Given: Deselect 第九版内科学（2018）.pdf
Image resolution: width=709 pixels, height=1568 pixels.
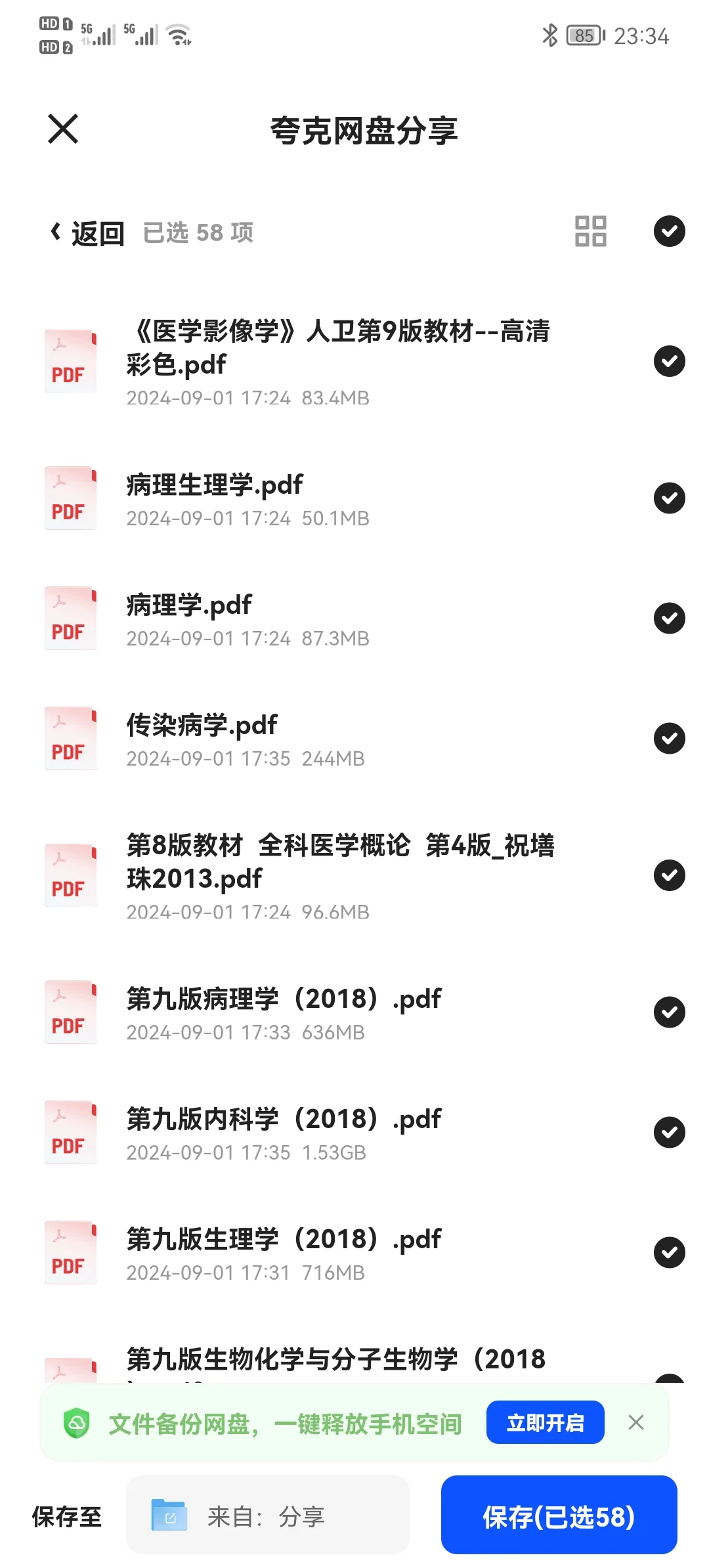Looking at the screenshot, I should pos(669,1133).
